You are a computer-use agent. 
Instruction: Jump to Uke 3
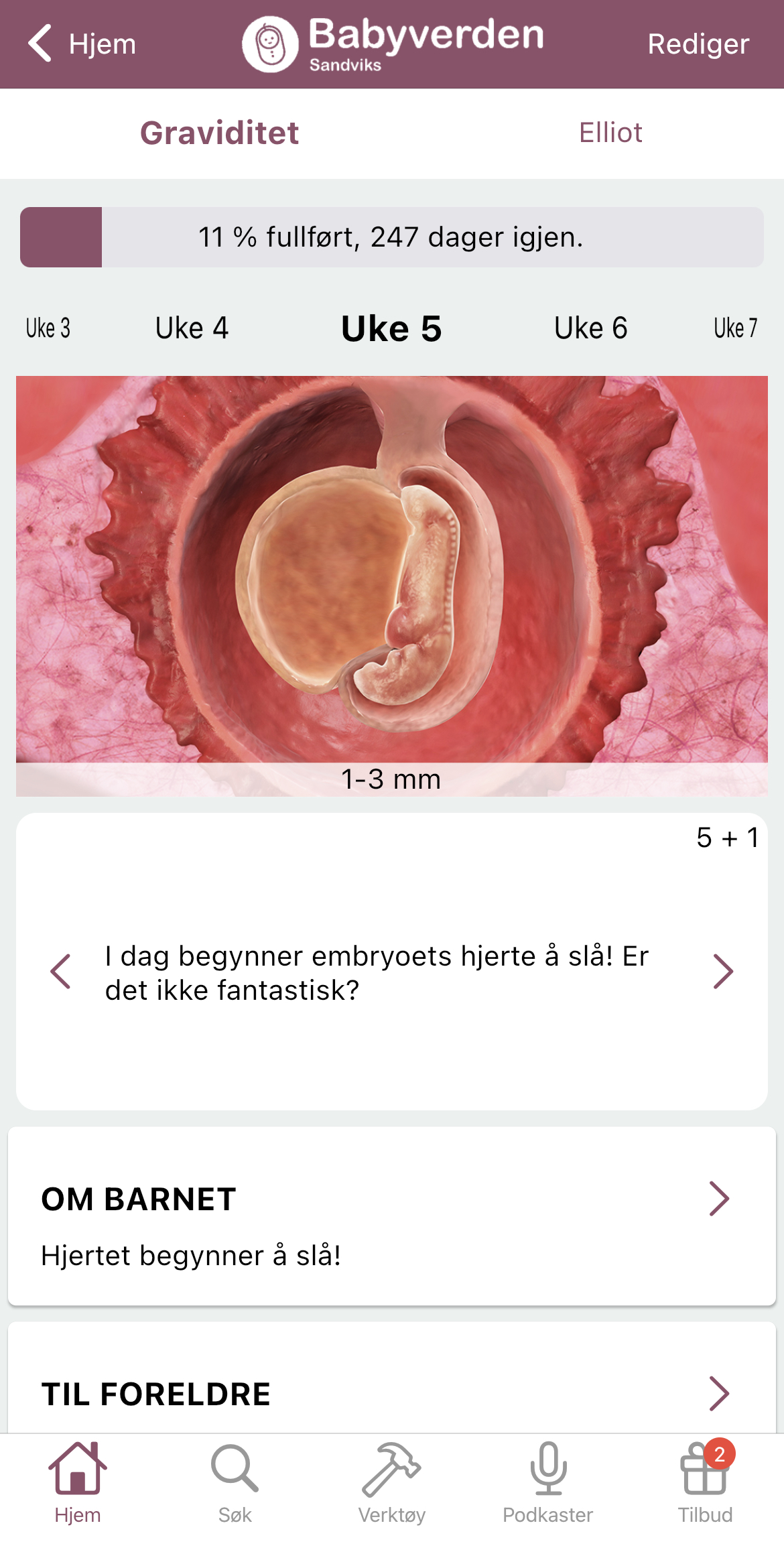[x=48, y=328]
